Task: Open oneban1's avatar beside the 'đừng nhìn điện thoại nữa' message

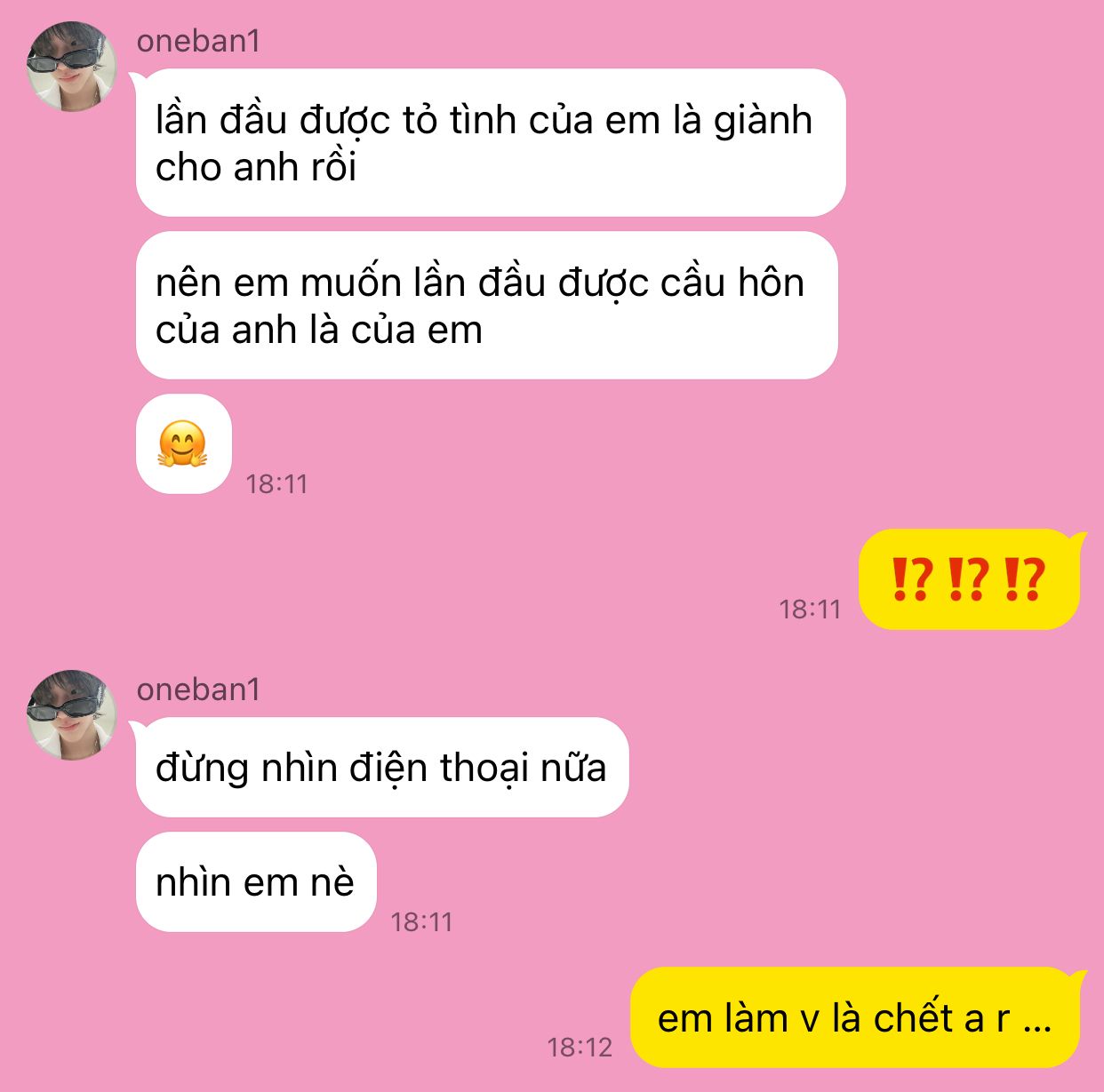Action: [x=71, y=715]
